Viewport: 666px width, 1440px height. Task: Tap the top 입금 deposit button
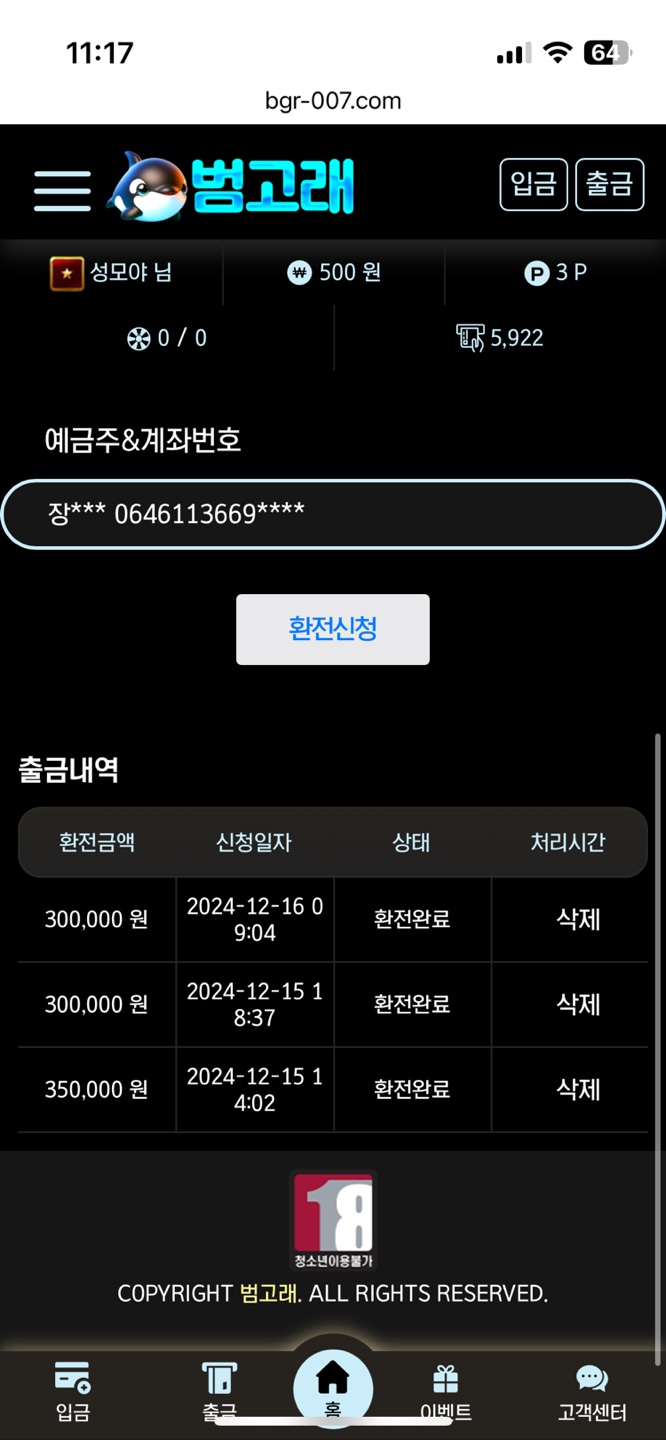(x=533, y=185)
